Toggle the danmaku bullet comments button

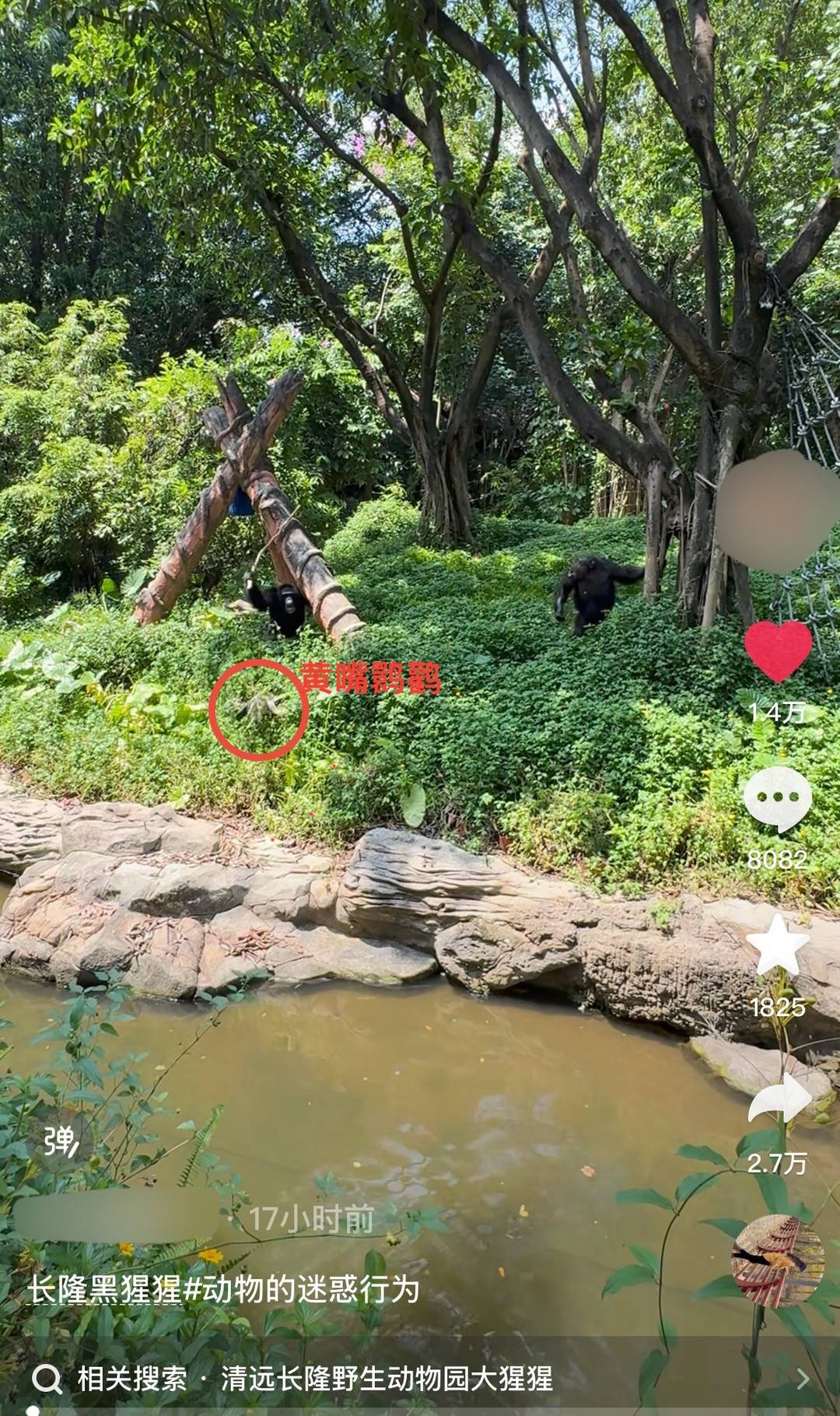[61, 1142]
